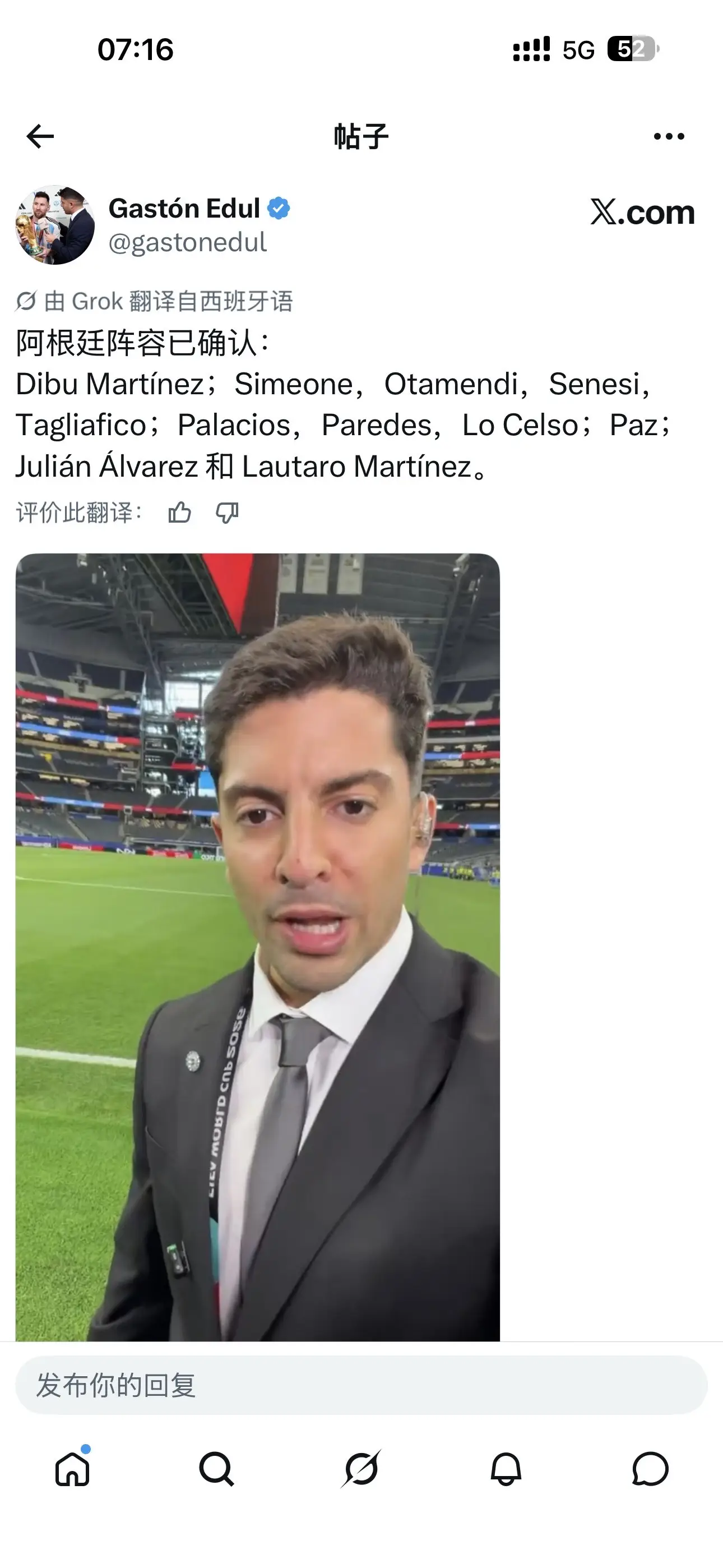Rate the Grok translation thumbs up
Viewport: 723px width, 1568px height.
pyautogui.click(x=179, y=513)
